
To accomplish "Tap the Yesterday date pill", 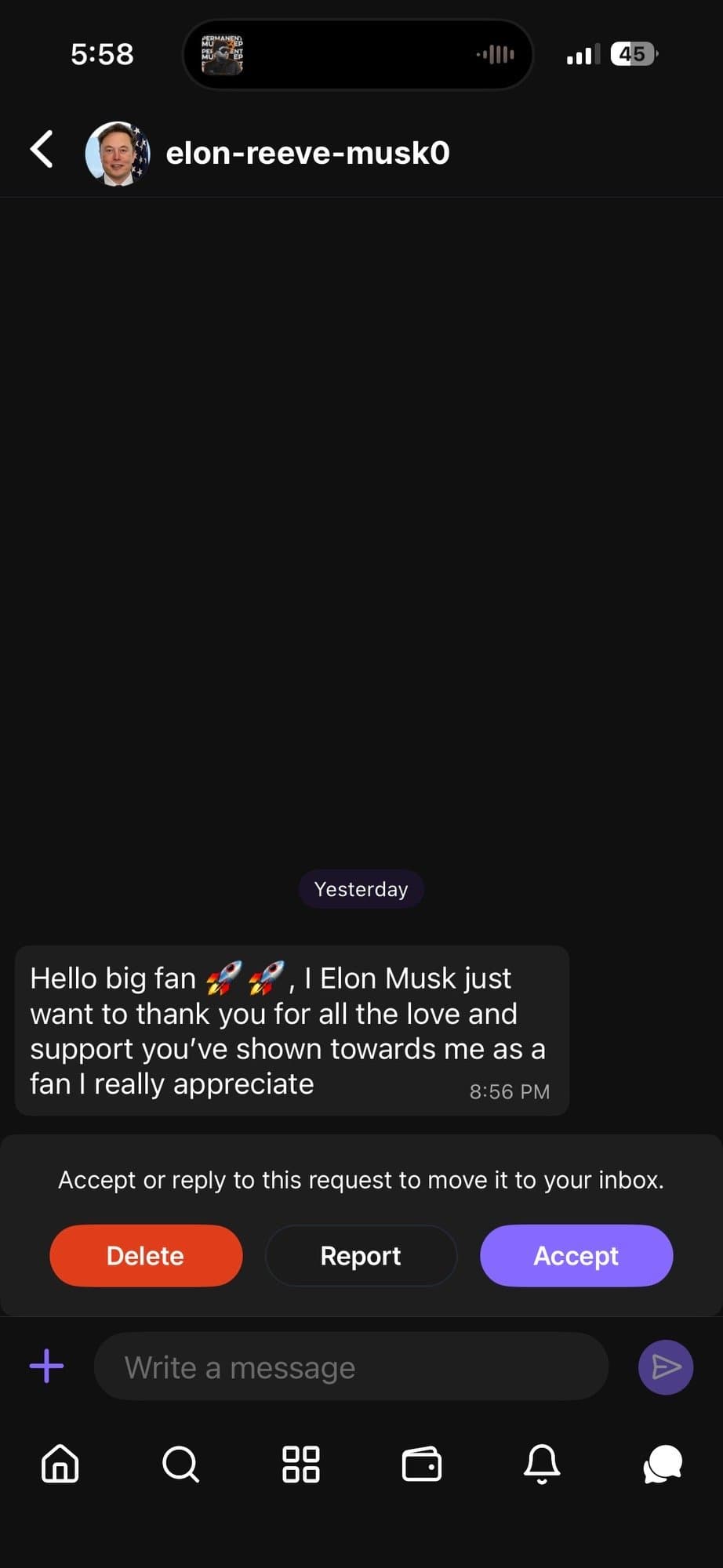I will tap(361, 889).
